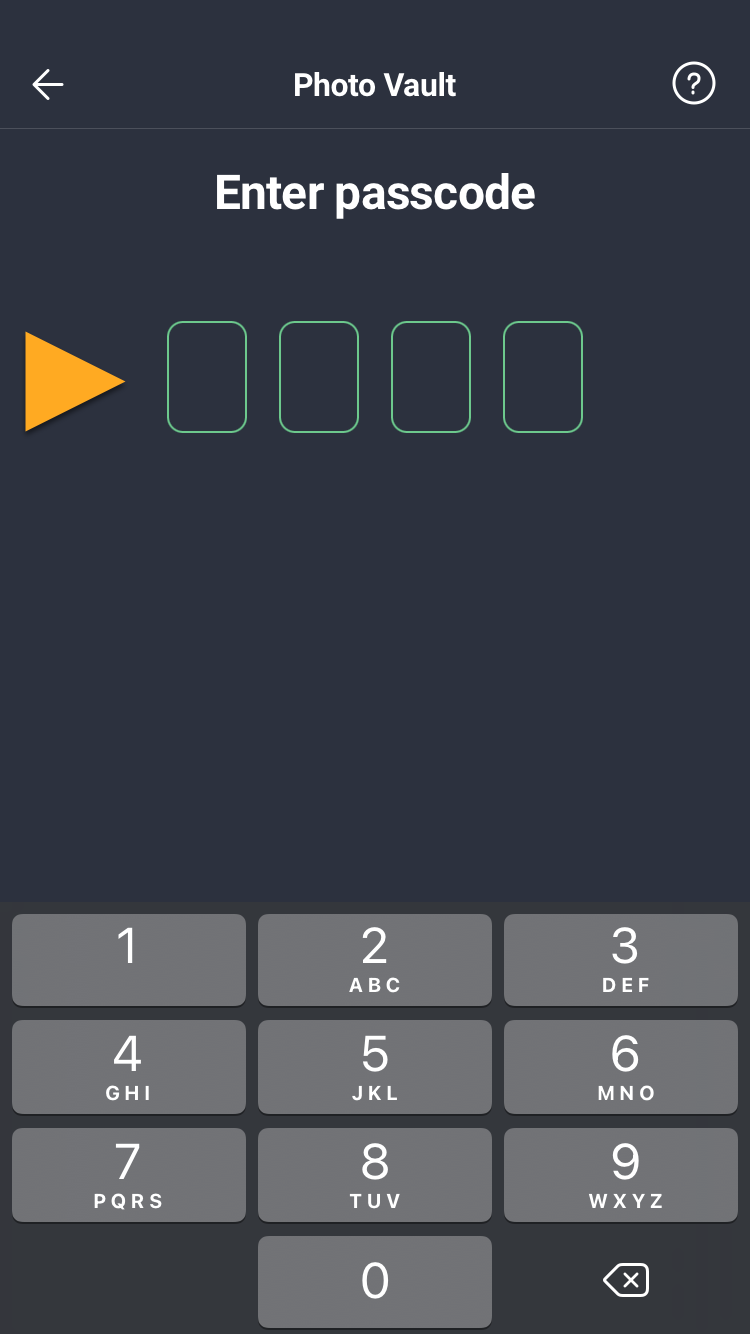This screenshot has width=750, height=1334.
Task: Tap the 2 ABC key
Action: tap(375, 959)
